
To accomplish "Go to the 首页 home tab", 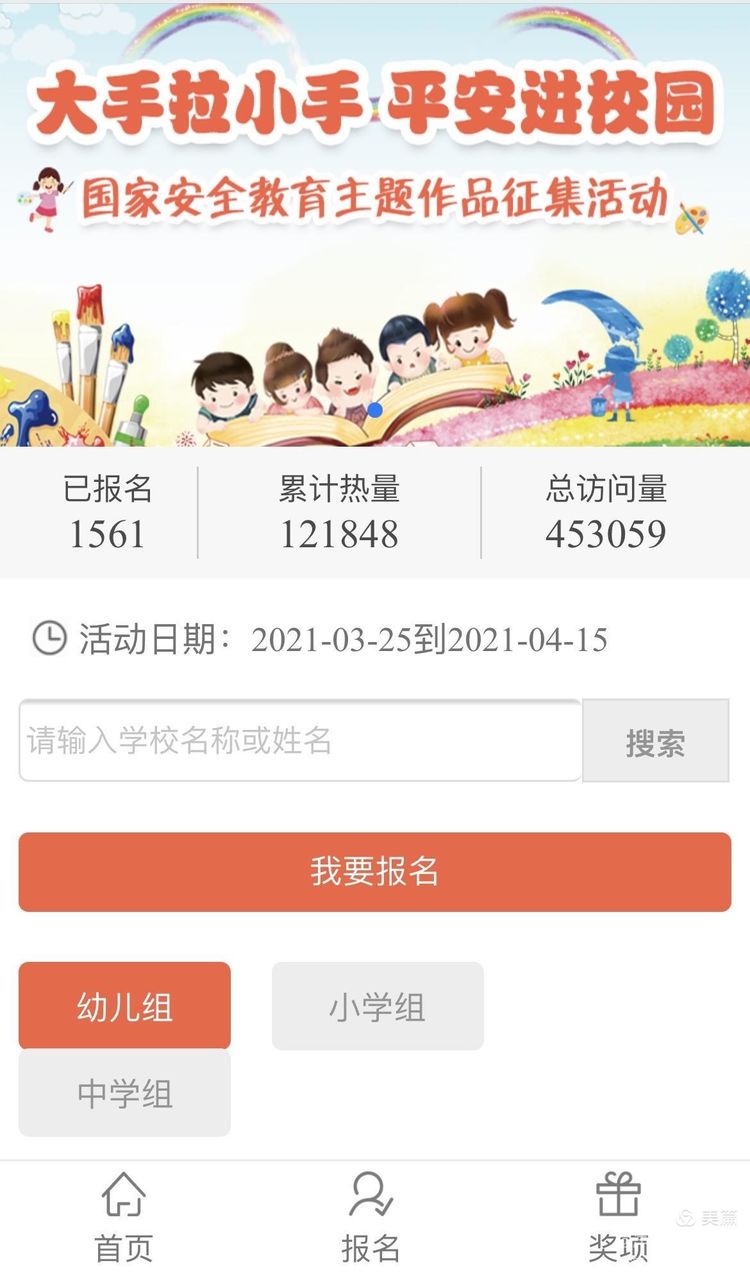I will point(124,1218).
